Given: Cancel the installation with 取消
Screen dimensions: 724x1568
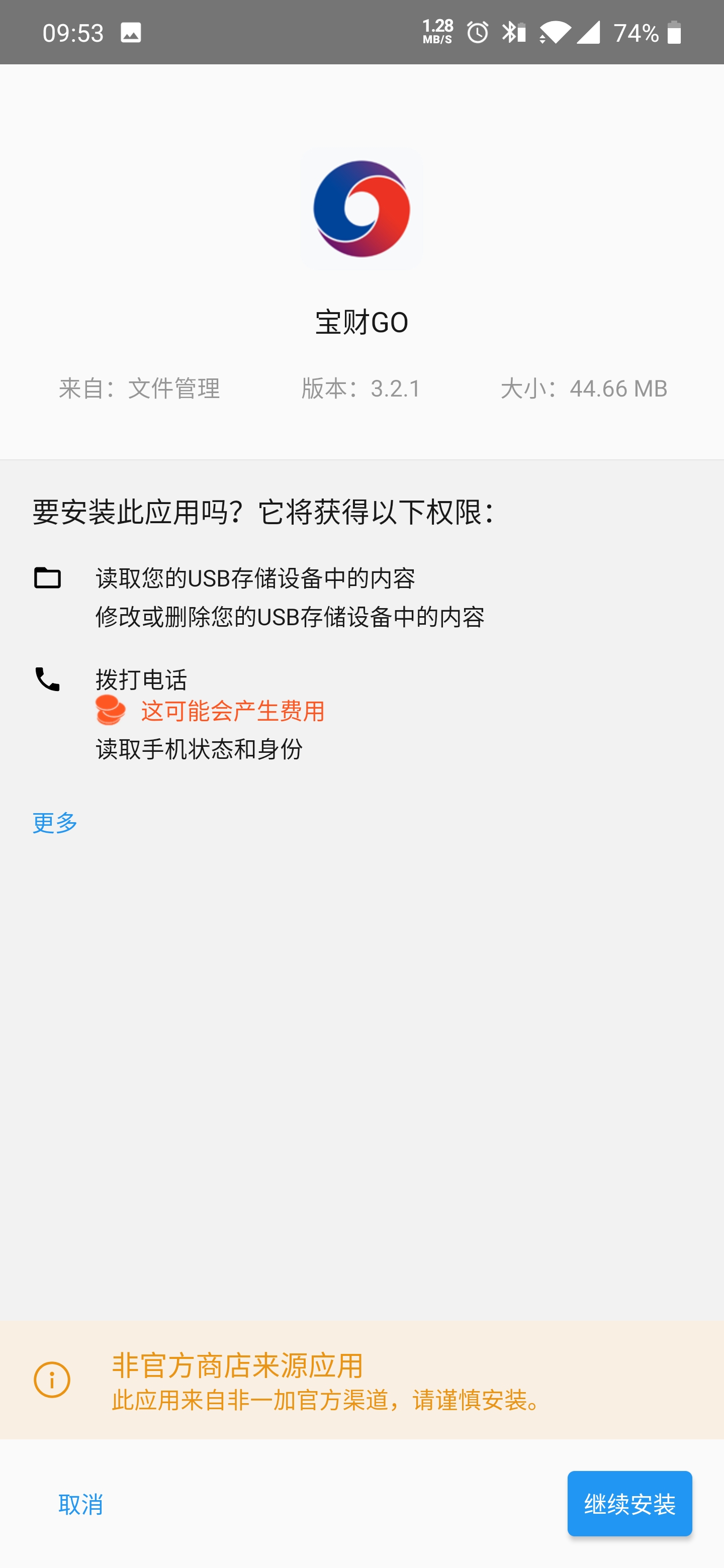Looking at the screenshot, I should pos(81,1504).
